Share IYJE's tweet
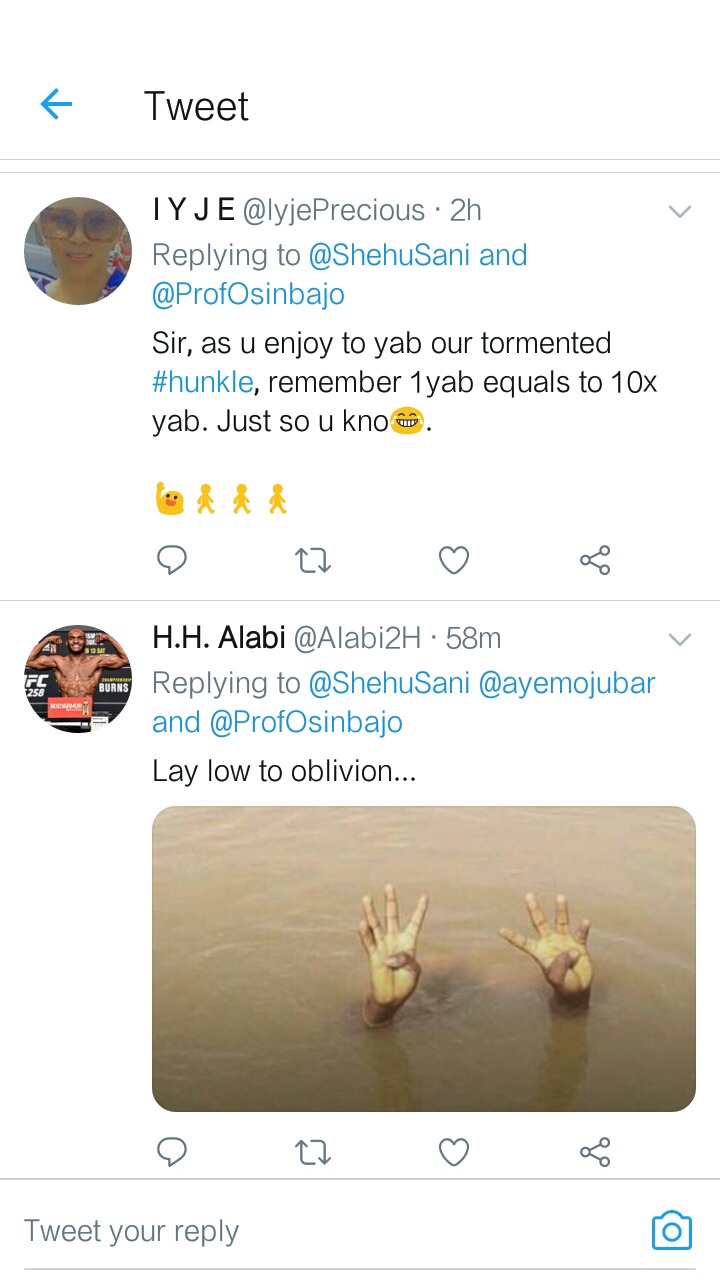 (595, 560)
